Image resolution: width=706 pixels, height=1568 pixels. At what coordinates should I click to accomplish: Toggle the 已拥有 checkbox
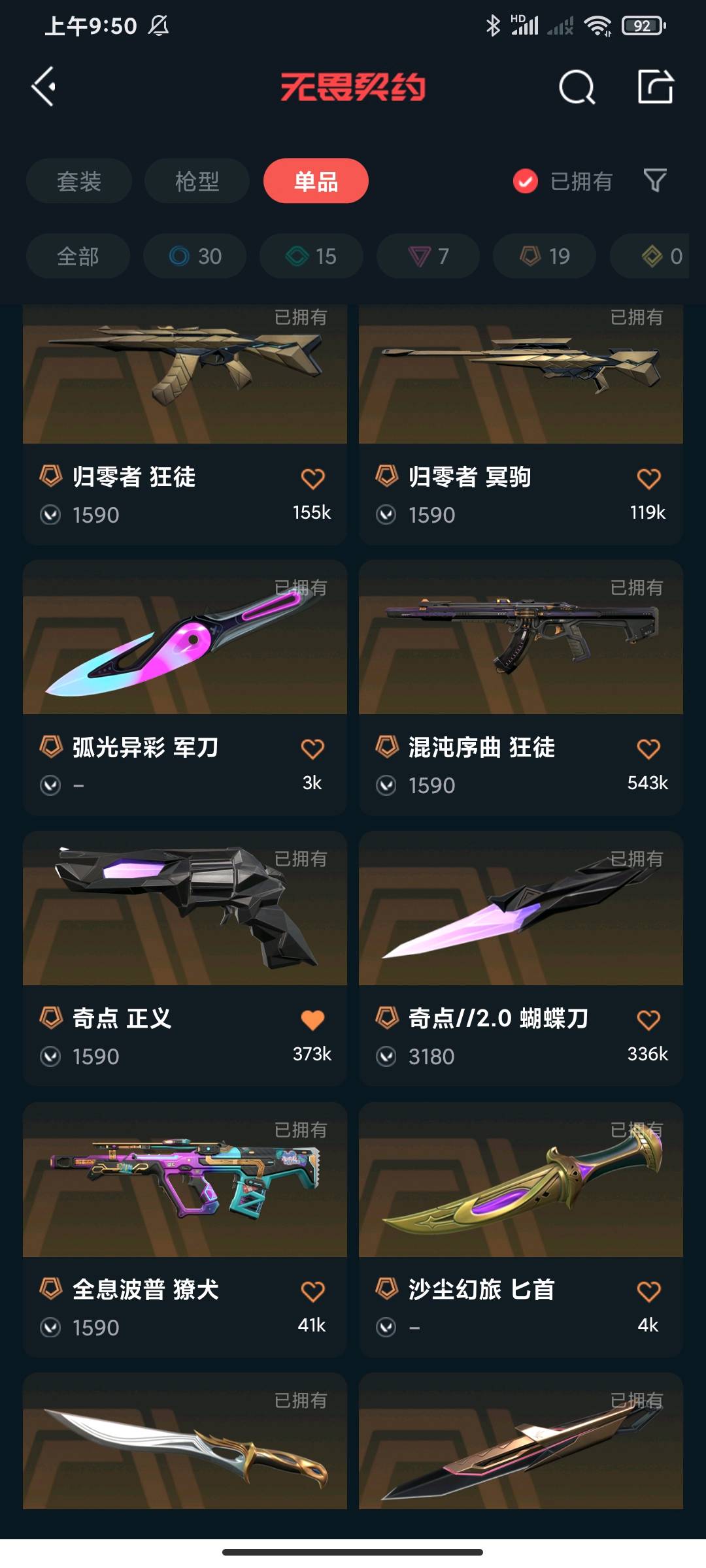[526, 181]
